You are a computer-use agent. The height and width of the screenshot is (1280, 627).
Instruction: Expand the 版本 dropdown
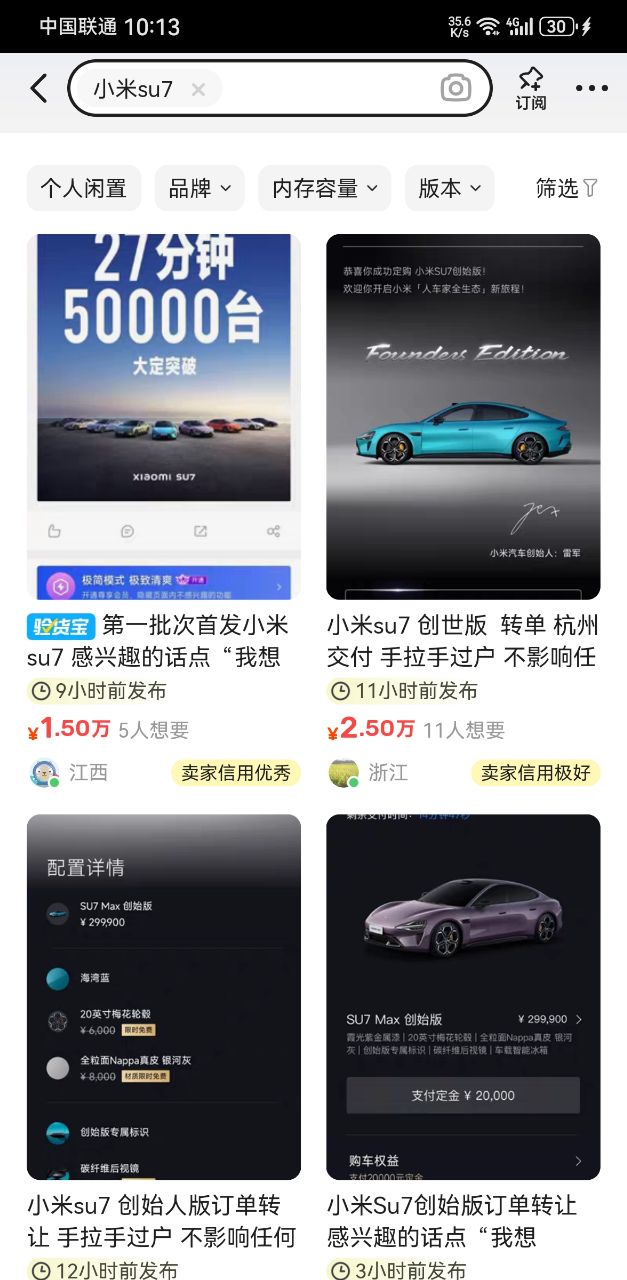click(x=449, y=188)
